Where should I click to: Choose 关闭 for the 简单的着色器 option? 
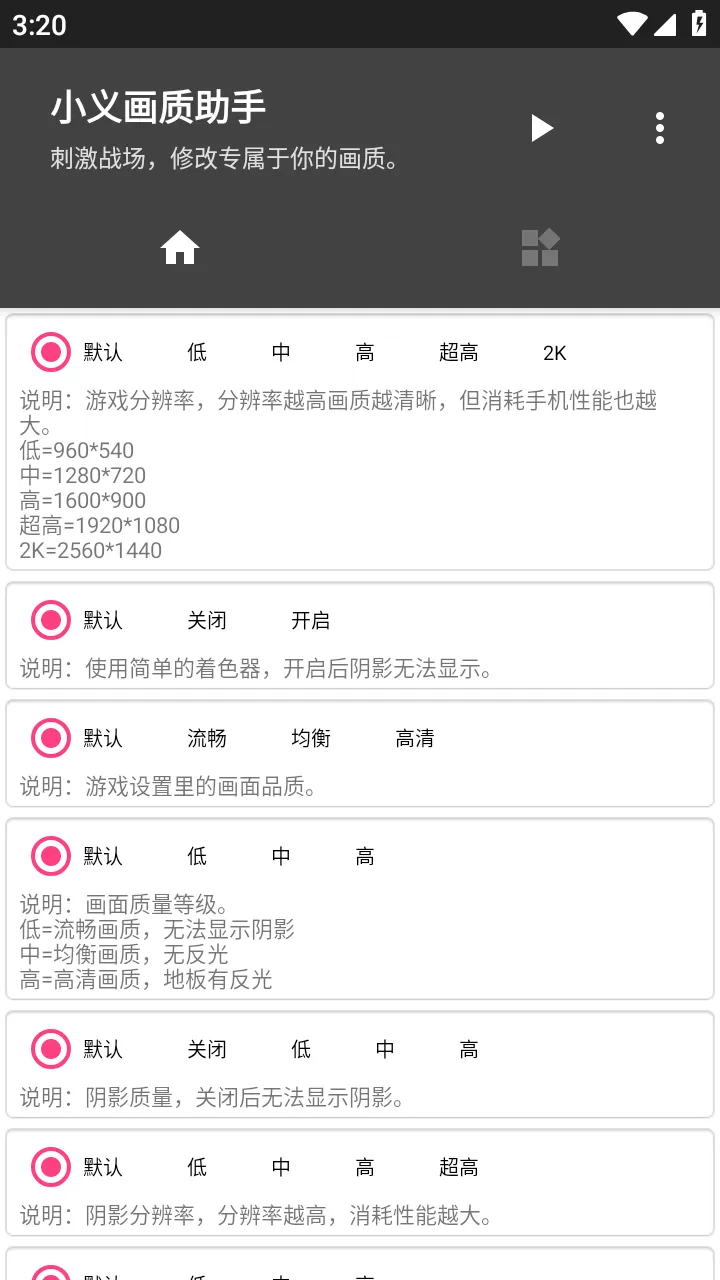(207, 621)
